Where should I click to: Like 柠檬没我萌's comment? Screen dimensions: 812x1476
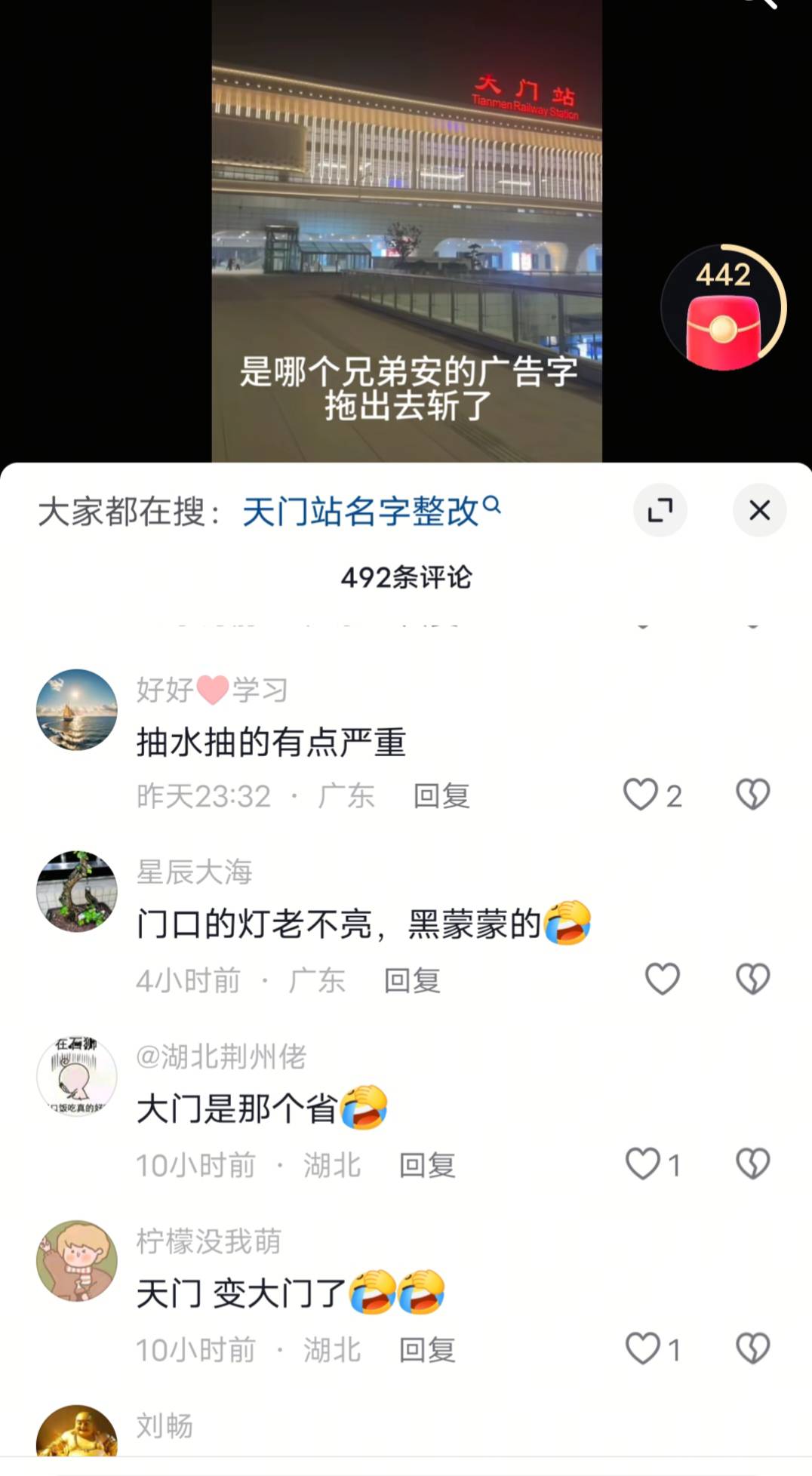[644, 1348]
